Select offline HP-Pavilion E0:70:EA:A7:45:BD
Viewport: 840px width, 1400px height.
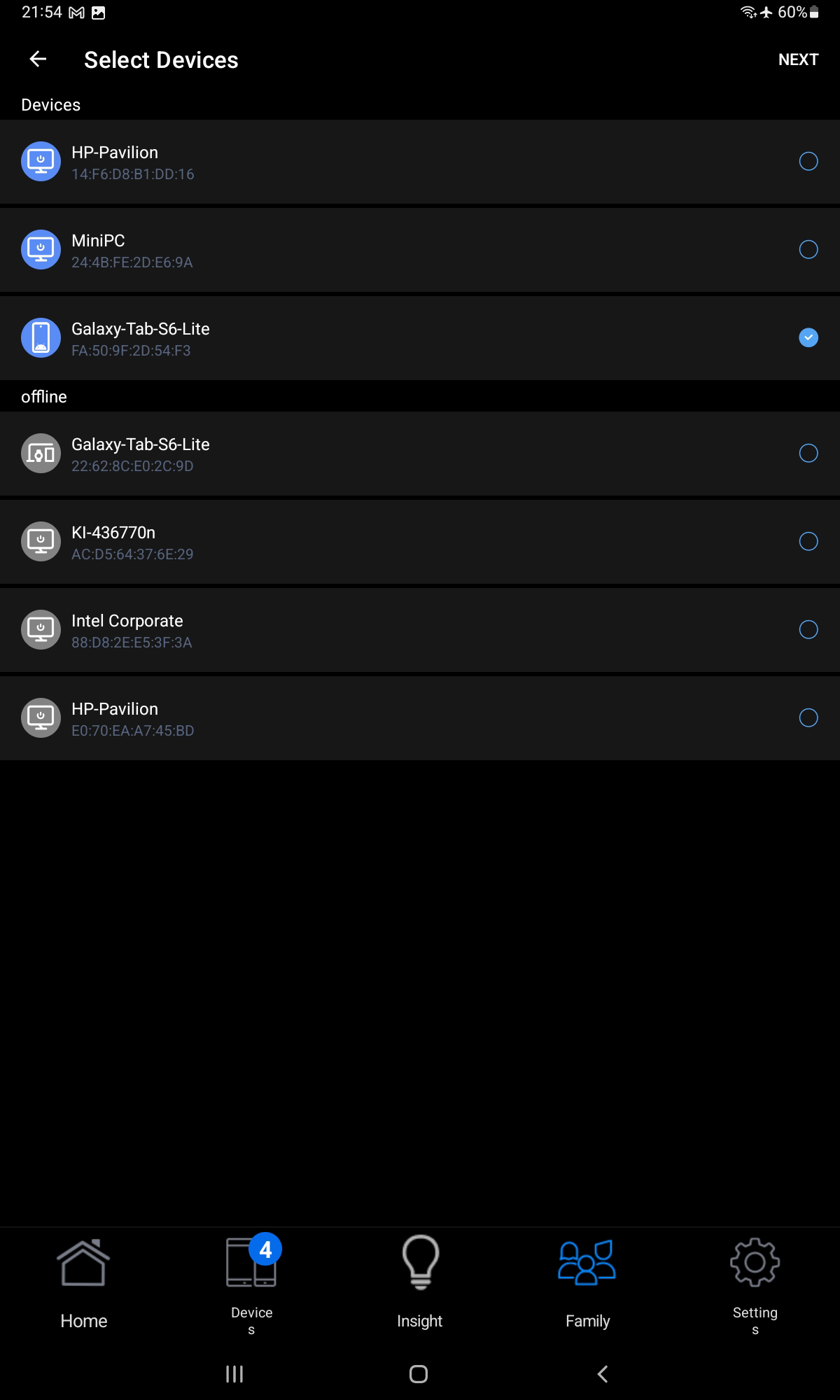coord(808,718)
